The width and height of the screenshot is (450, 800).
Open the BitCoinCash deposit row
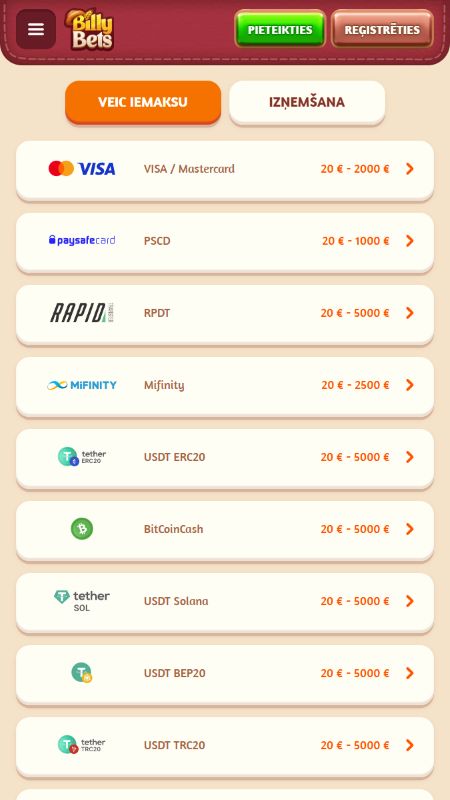(x=225, y=529)
